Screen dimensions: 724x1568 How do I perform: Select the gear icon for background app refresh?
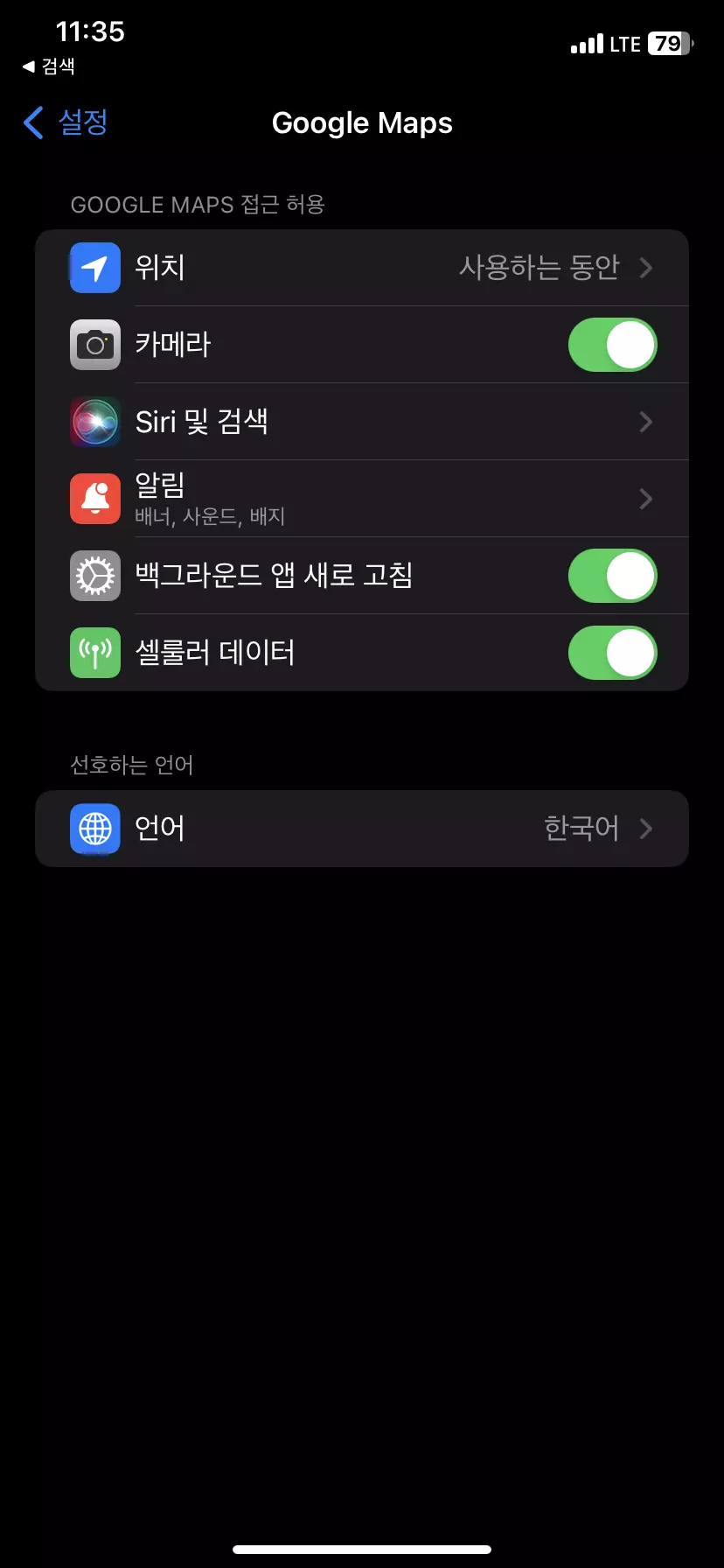94,576
